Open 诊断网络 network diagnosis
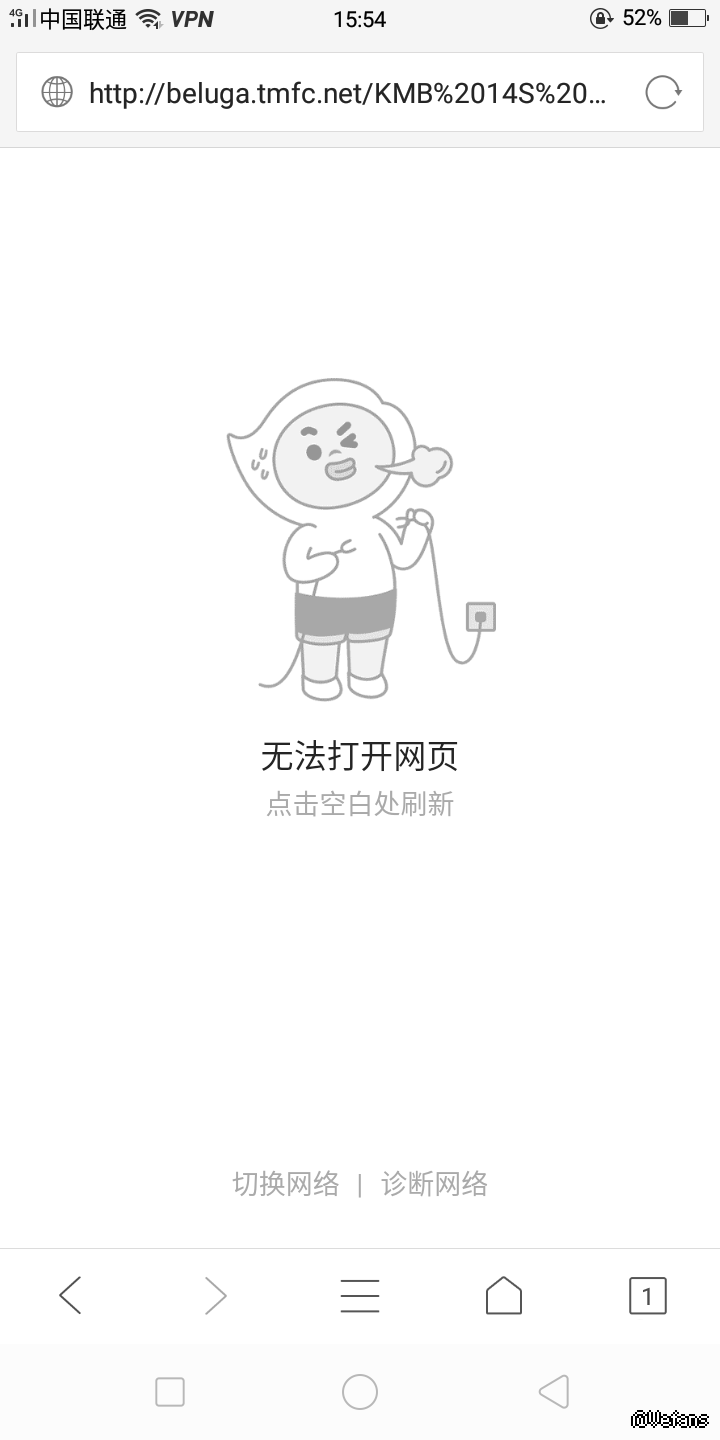 [434, 1184]
